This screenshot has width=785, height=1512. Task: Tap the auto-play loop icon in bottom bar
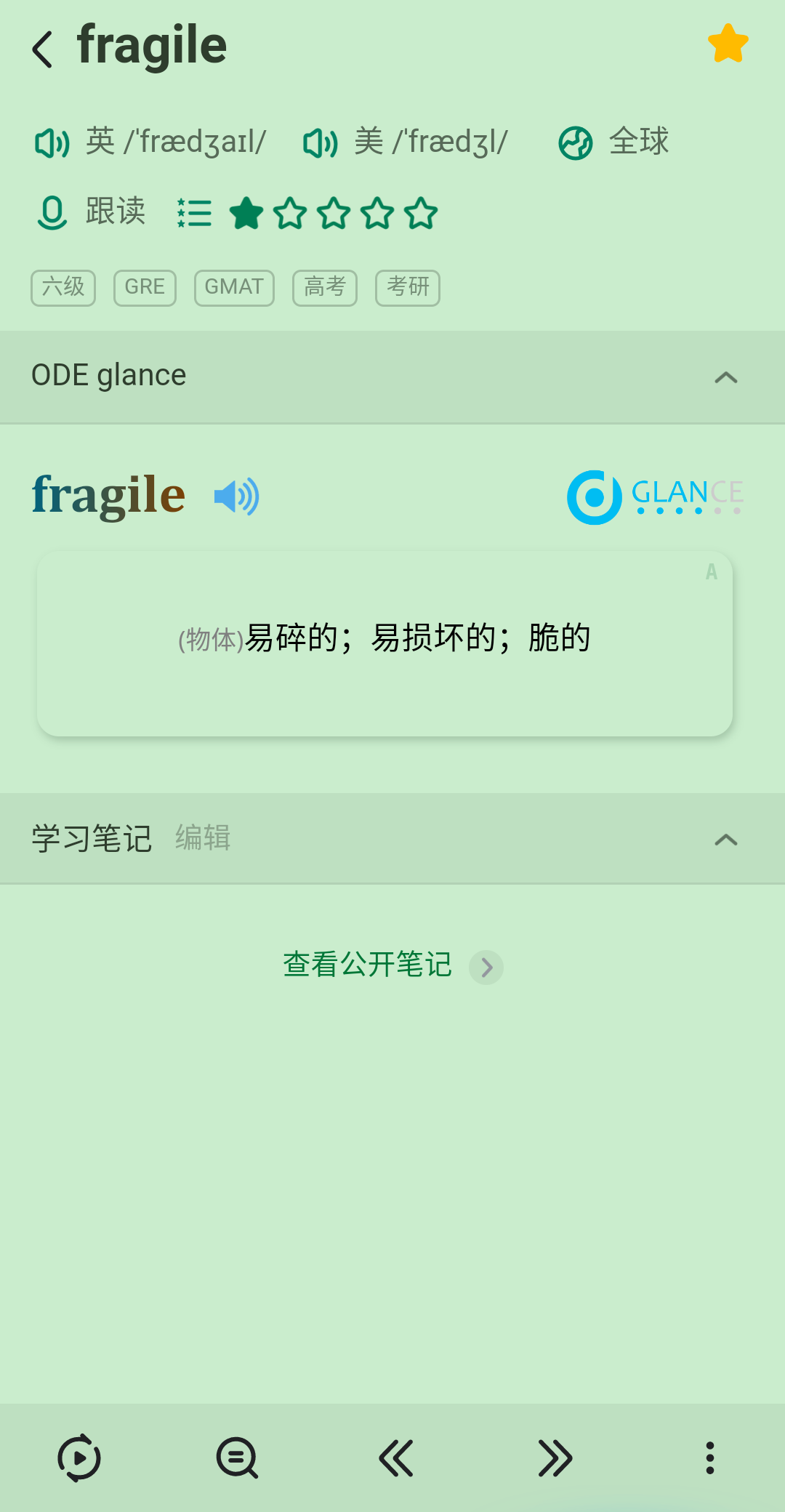point(79,1457)
